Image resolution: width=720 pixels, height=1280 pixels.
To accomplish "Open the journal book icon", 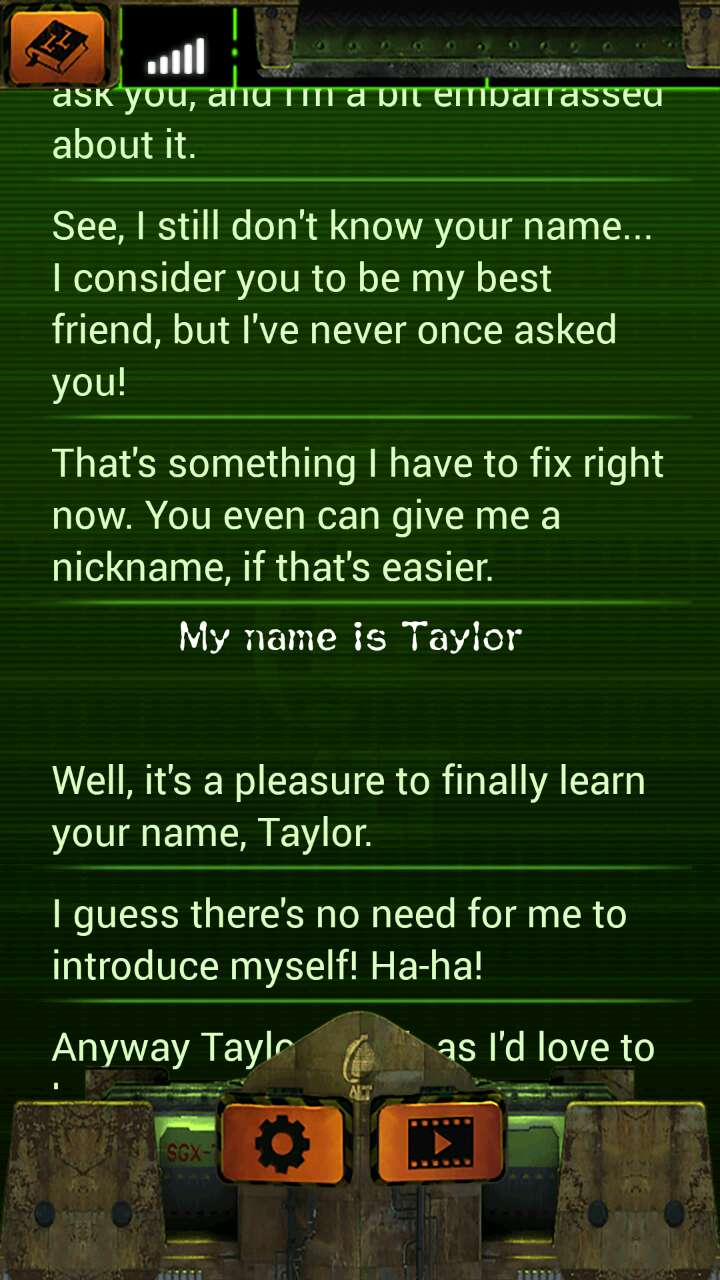I will [x=57, y=45].
